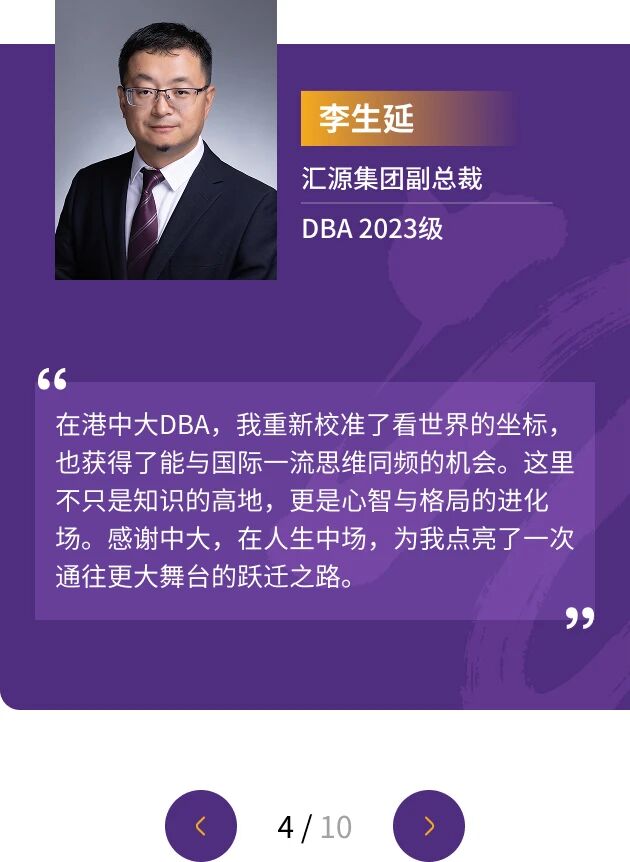This screenshot has width=630, height=862.
Task: Advance to the next testimonial slide
Action: tap(429, 826)
